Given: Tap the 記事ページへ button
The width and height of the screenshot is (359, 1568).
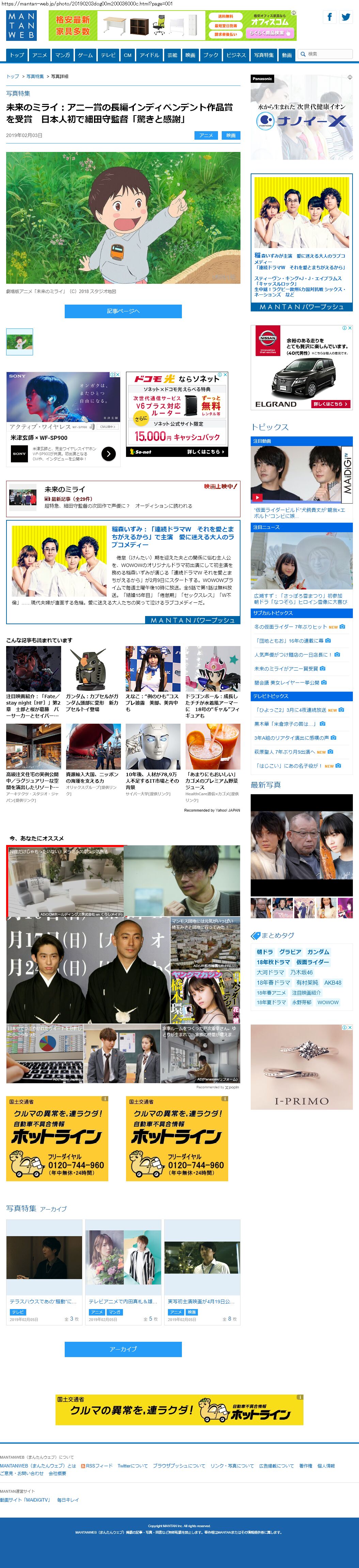Looking at the screenshot, I should coord(123,311).
